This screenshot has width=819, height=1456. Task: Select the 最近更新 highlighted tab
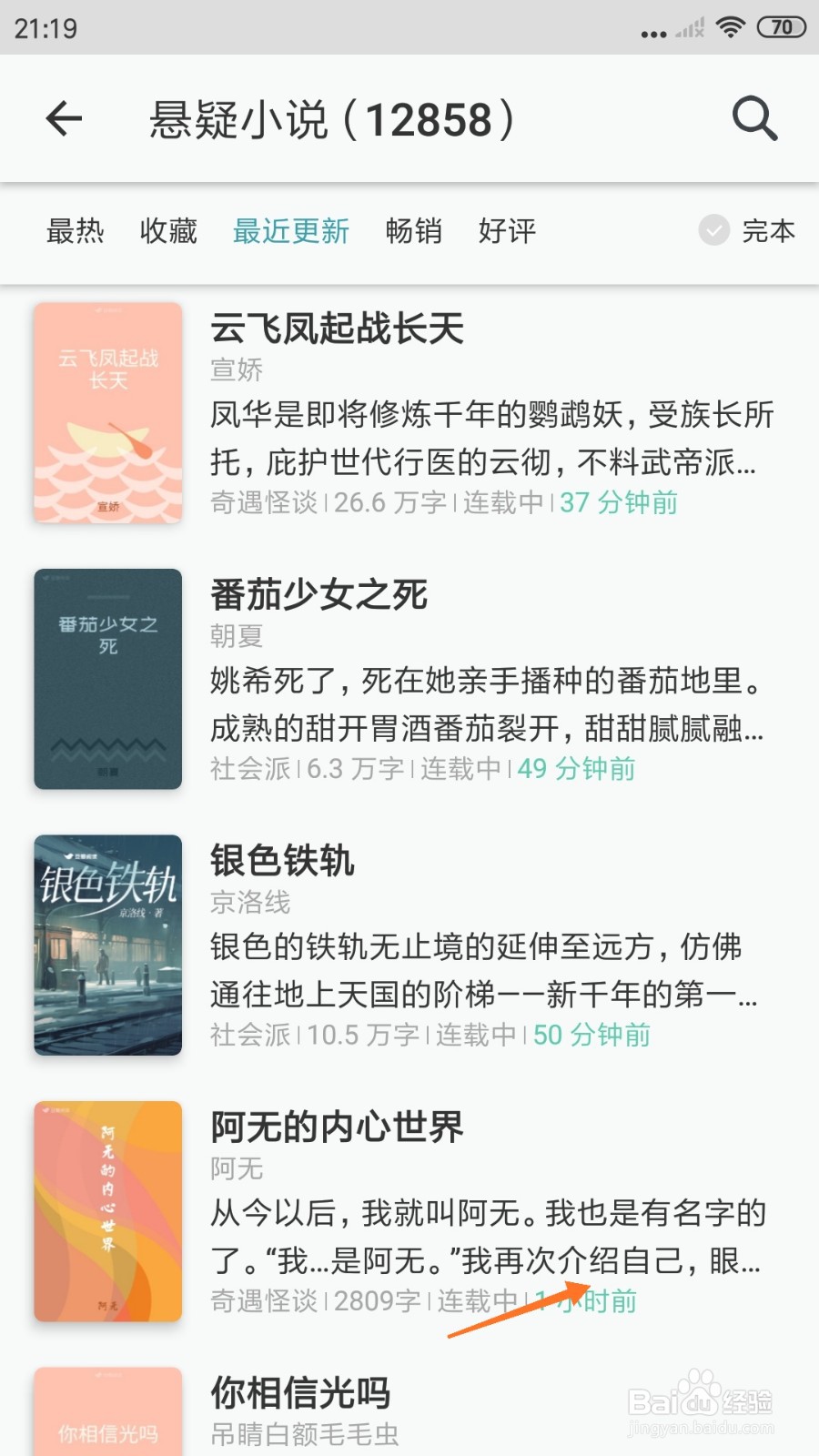[x=291, y=232]
